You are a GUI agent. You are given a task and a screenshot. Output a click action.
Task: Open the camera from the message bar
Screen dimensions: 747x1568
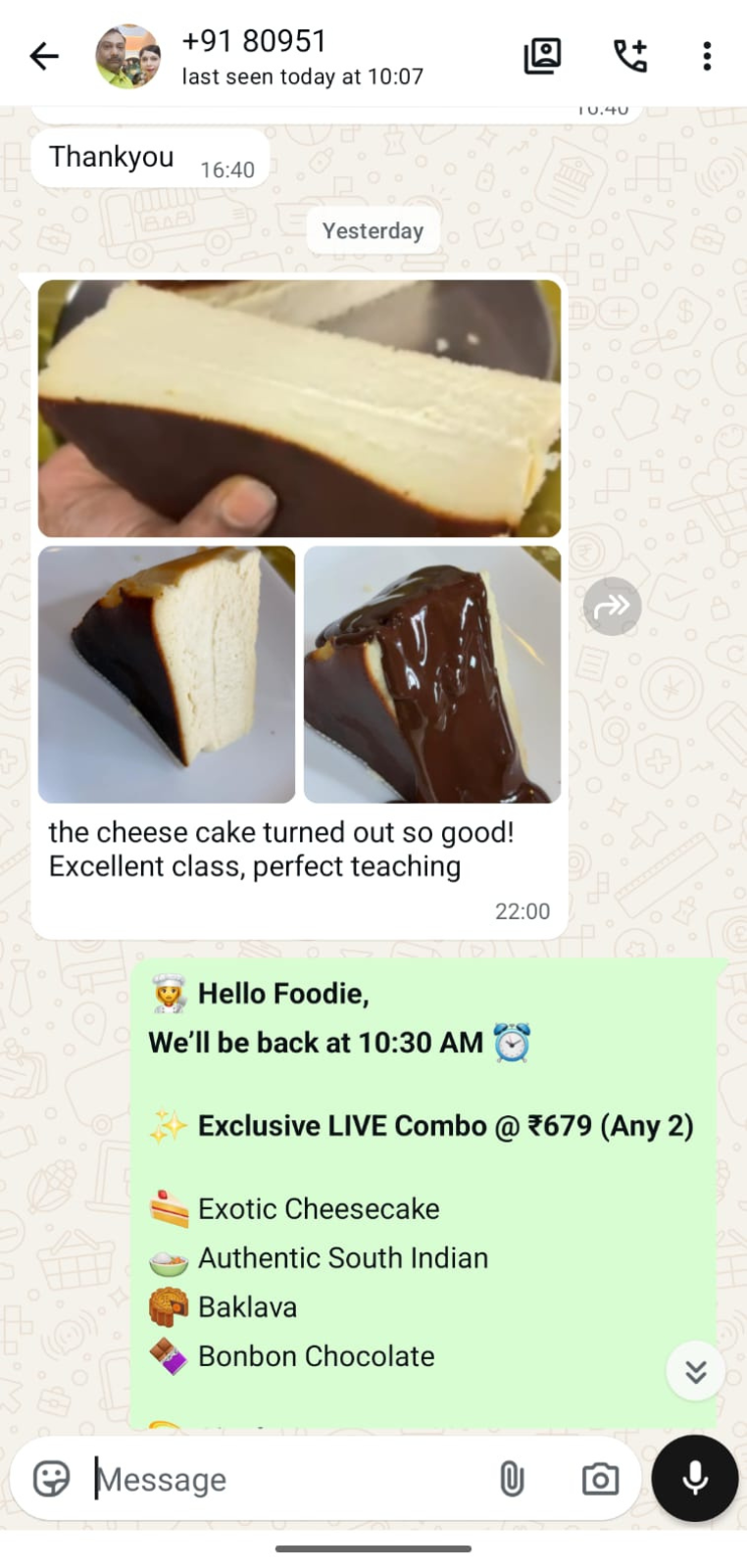[600, 1478]
